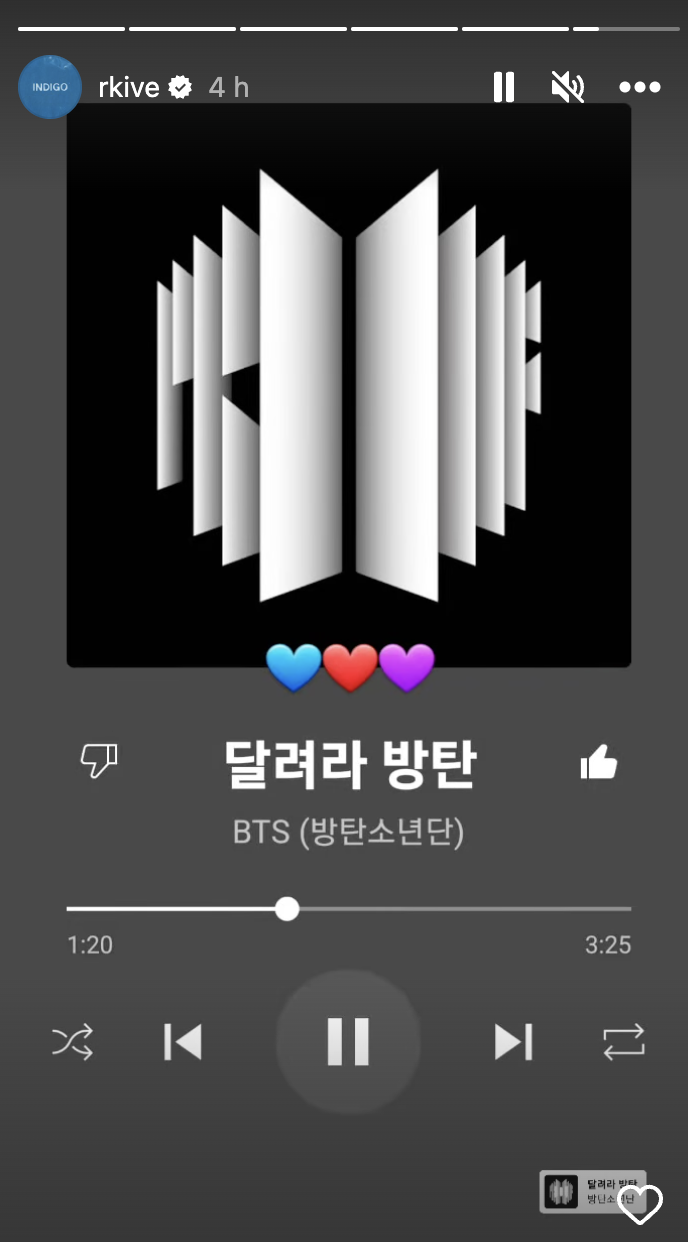Image resolution: width=688 pixels, height=1242 pixels.
Task: Pause the story from the top bar
Action: pos(504,88)
